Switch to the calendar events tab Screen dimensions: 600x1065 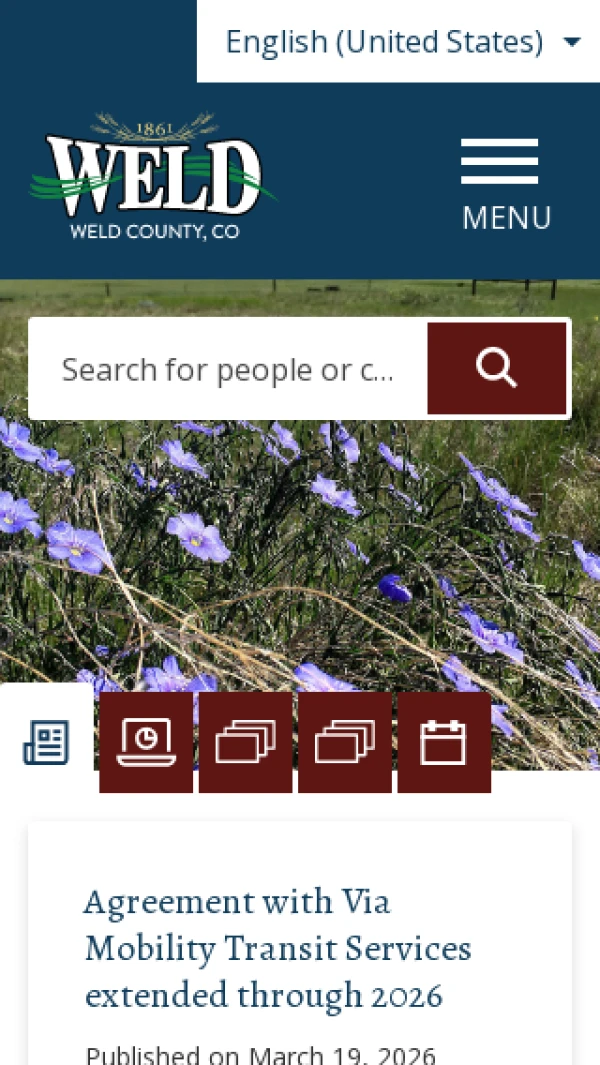[444, 742]
